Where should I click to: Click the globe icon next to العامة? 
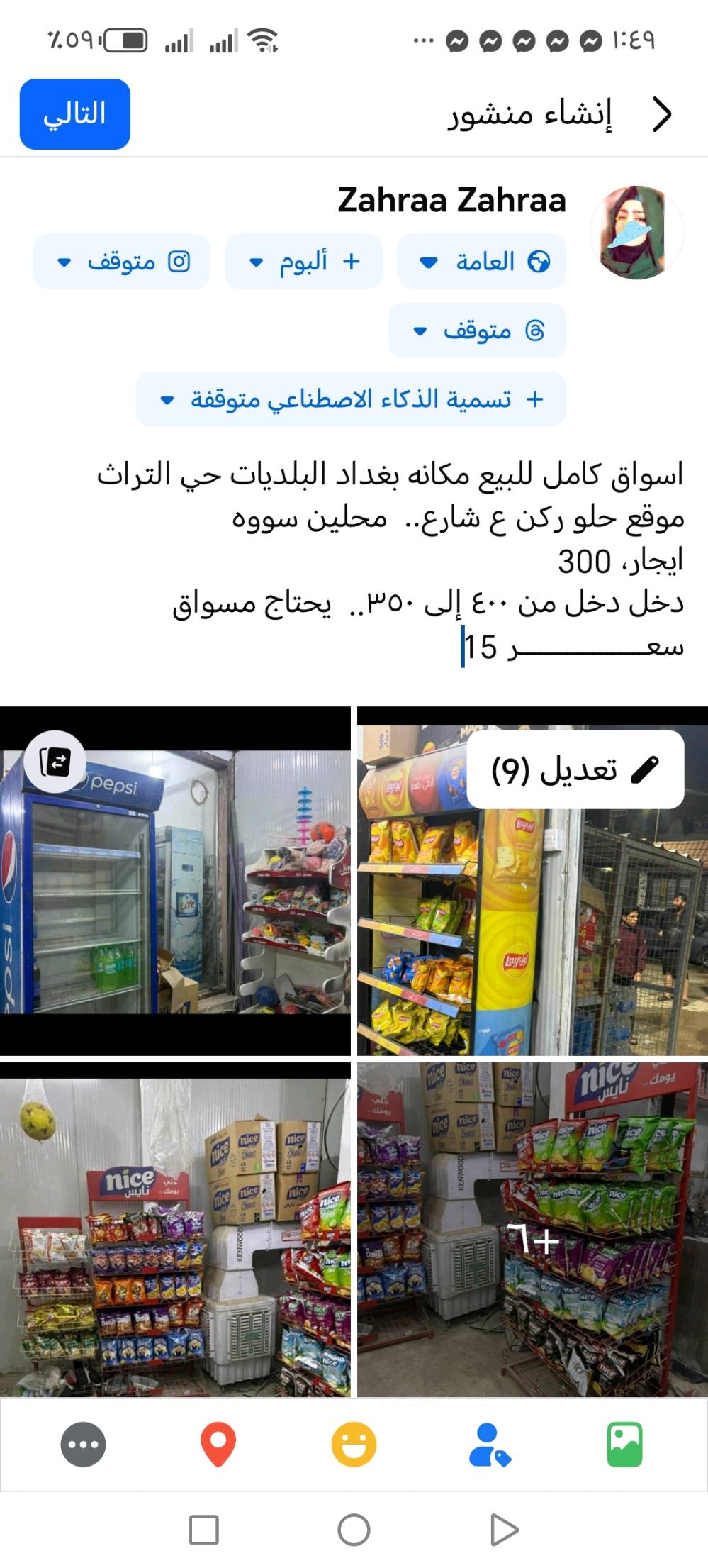[540, 262]
